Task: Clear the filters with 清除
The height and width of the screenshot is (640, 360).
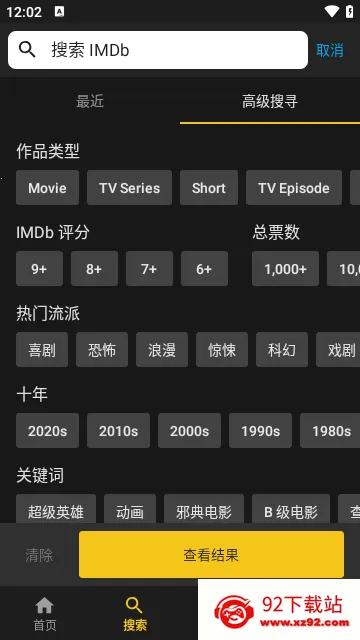Action: click(39, 555)
